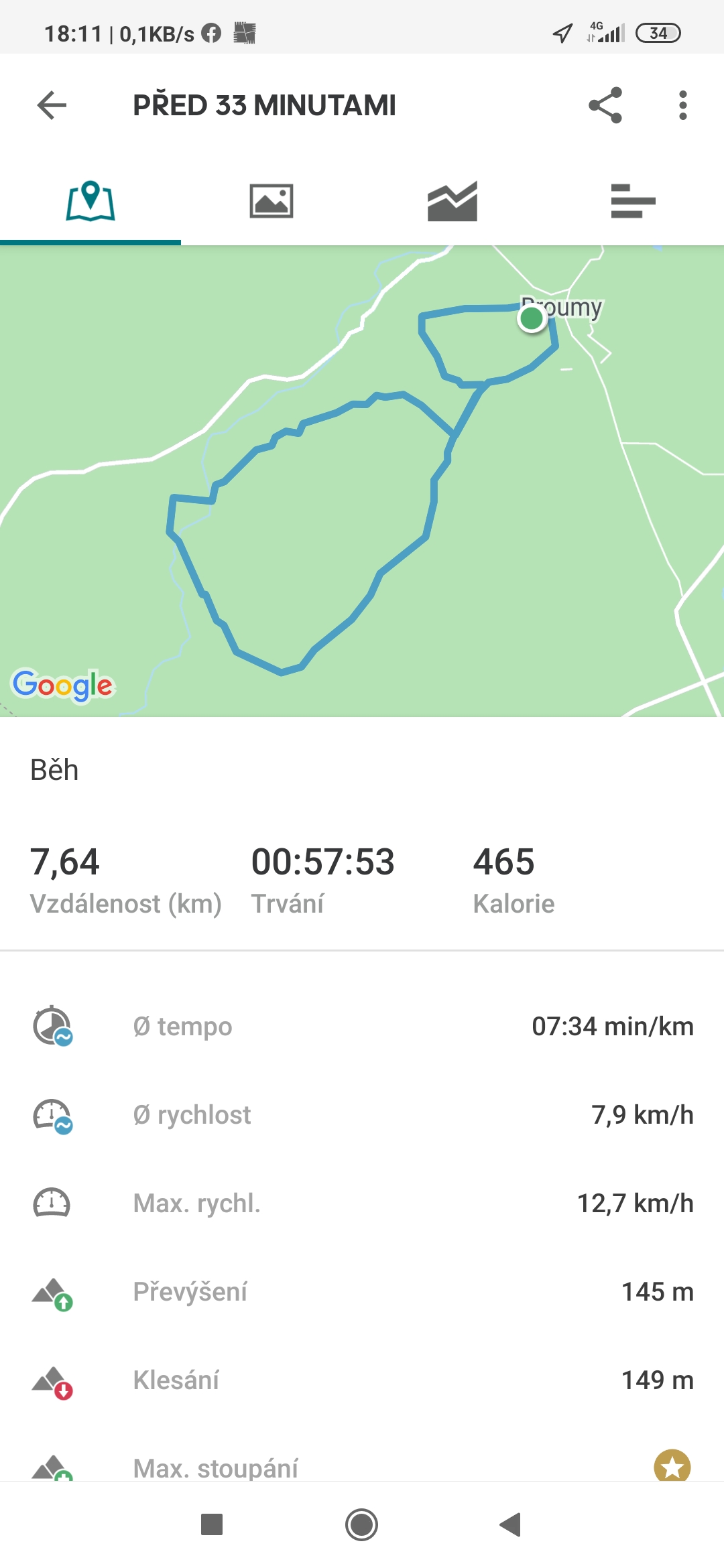Open the route map in full view
Screen dimensions: 724x1568
[x=362, y=481]
